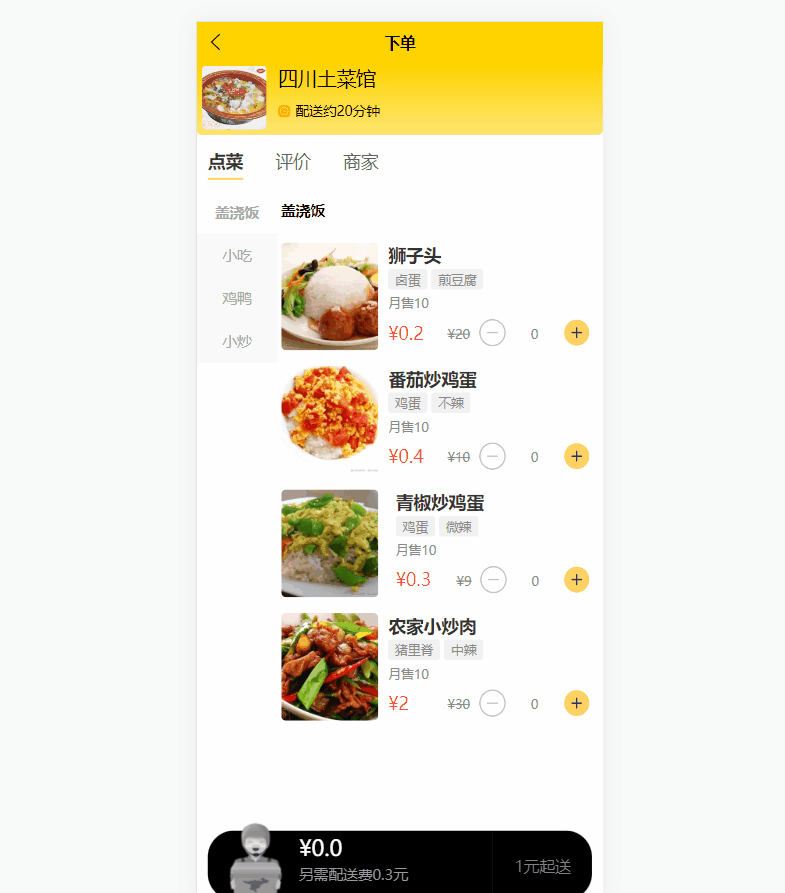Screen dimensions: 785x893
Task: Add one 青椒炒鸡蛋 to the cart
Action: click(577, 580)
